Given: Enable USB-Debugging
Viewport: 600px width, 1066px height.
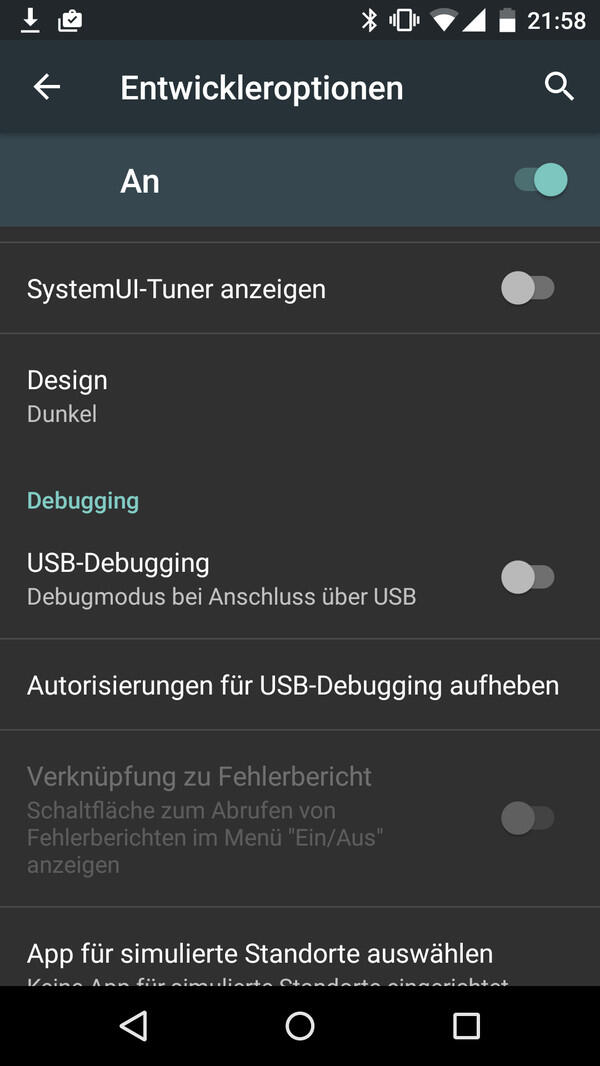Looking at the screenshot, I should (x=528, y=578).
